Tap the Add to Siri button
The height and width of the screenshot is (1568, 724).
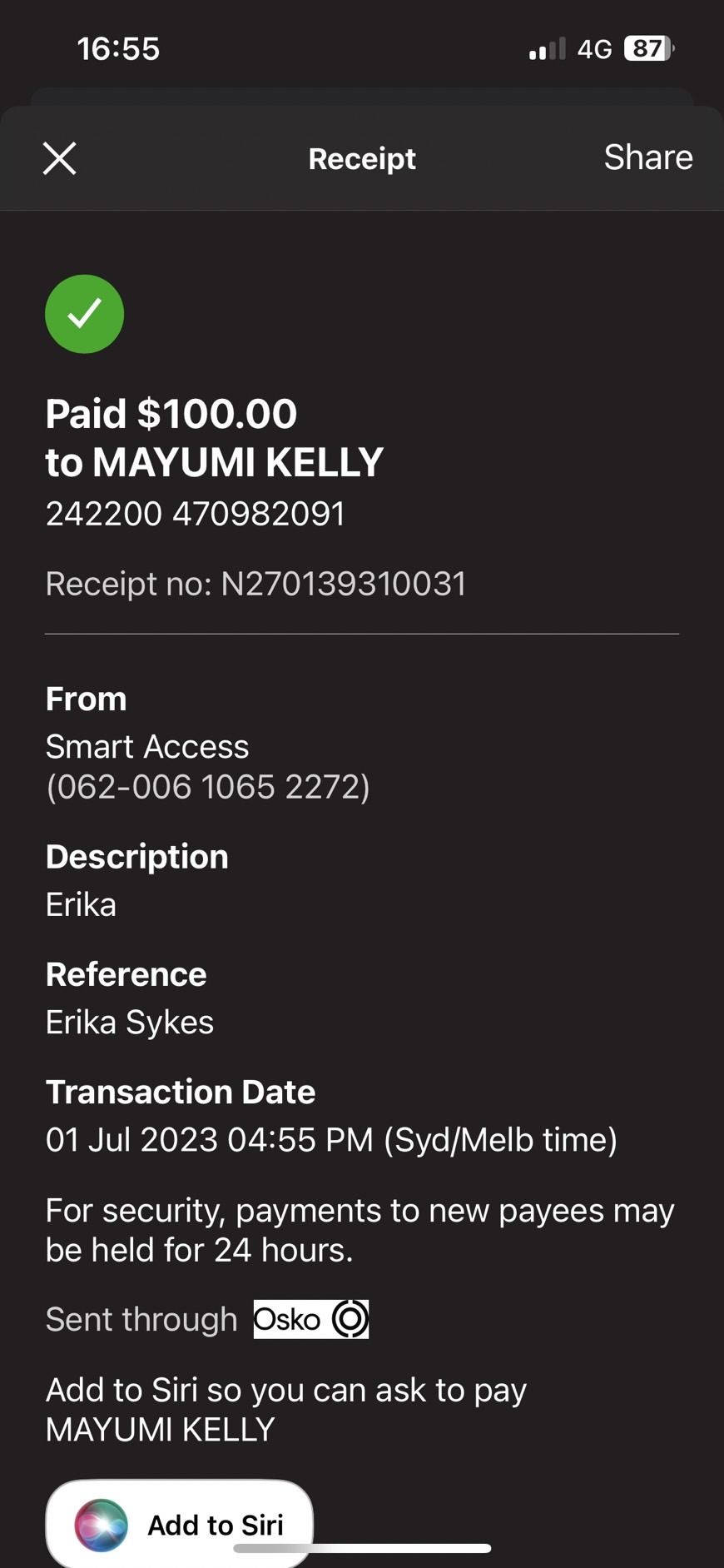179,1523
